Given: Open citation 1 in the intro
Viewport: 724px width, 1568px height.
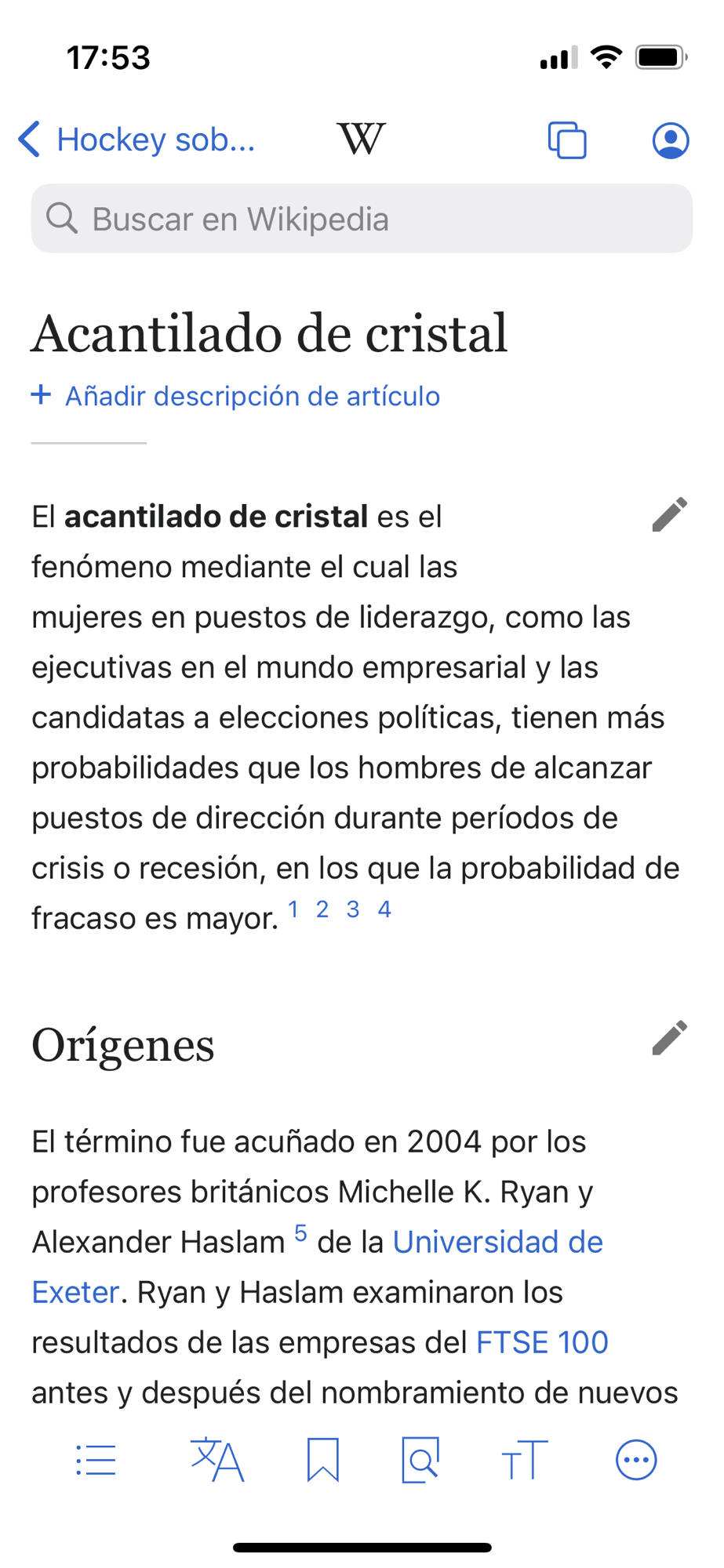Looking at the screenshot, I should [293, 909].
